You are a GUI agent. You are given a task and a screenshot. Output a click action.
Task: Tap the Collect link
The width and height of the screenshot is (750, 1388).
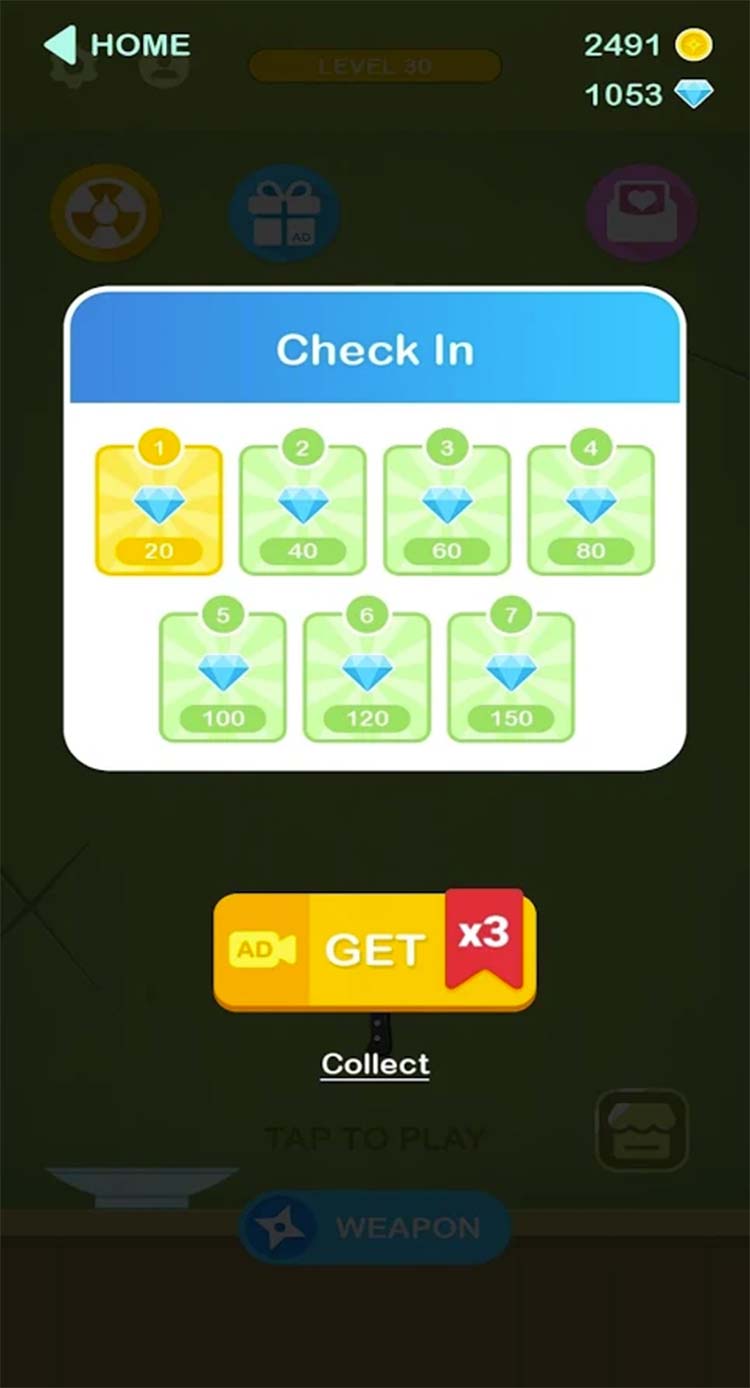(x=375, y=1064)
